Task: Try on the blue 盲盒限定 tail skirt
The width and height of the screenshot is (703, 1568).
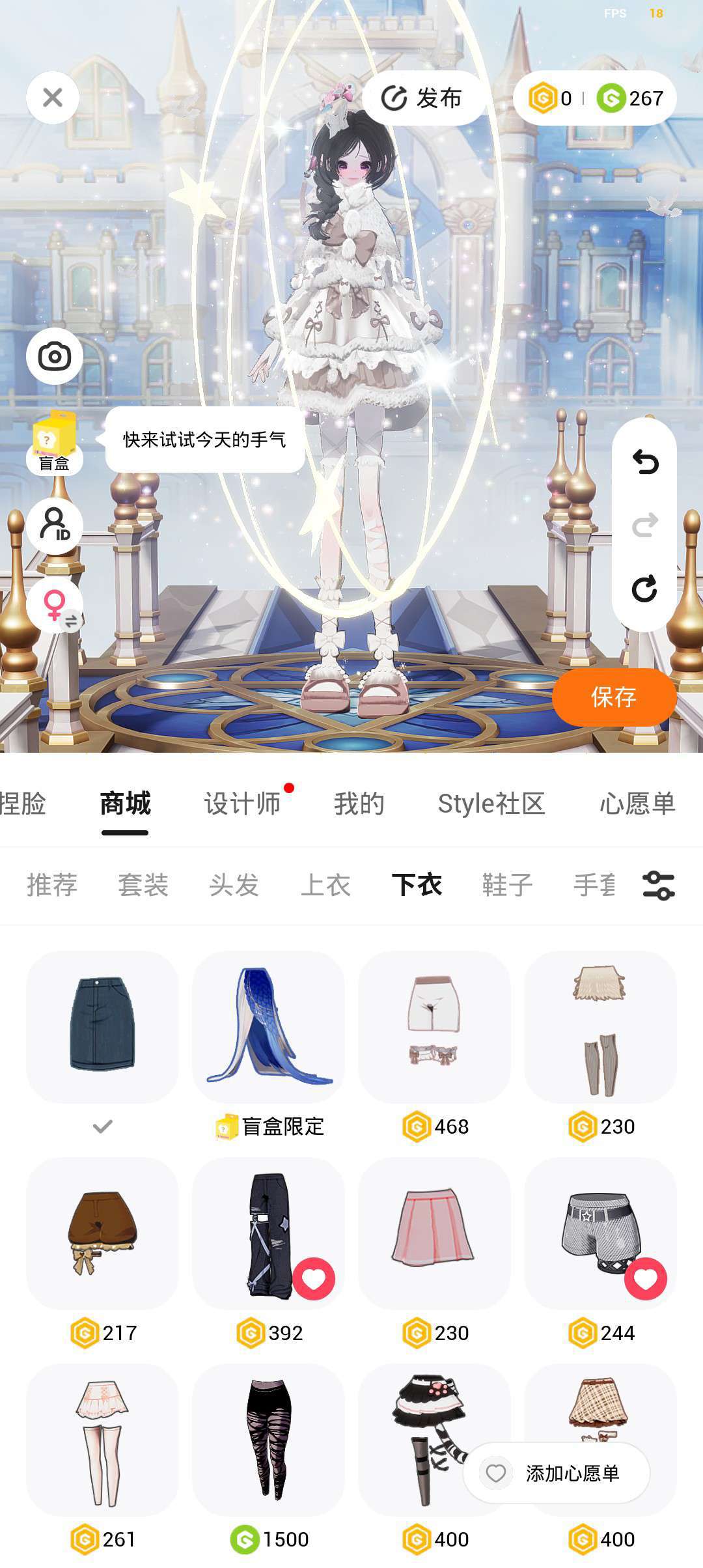Action: click(x=268, y=1028)
